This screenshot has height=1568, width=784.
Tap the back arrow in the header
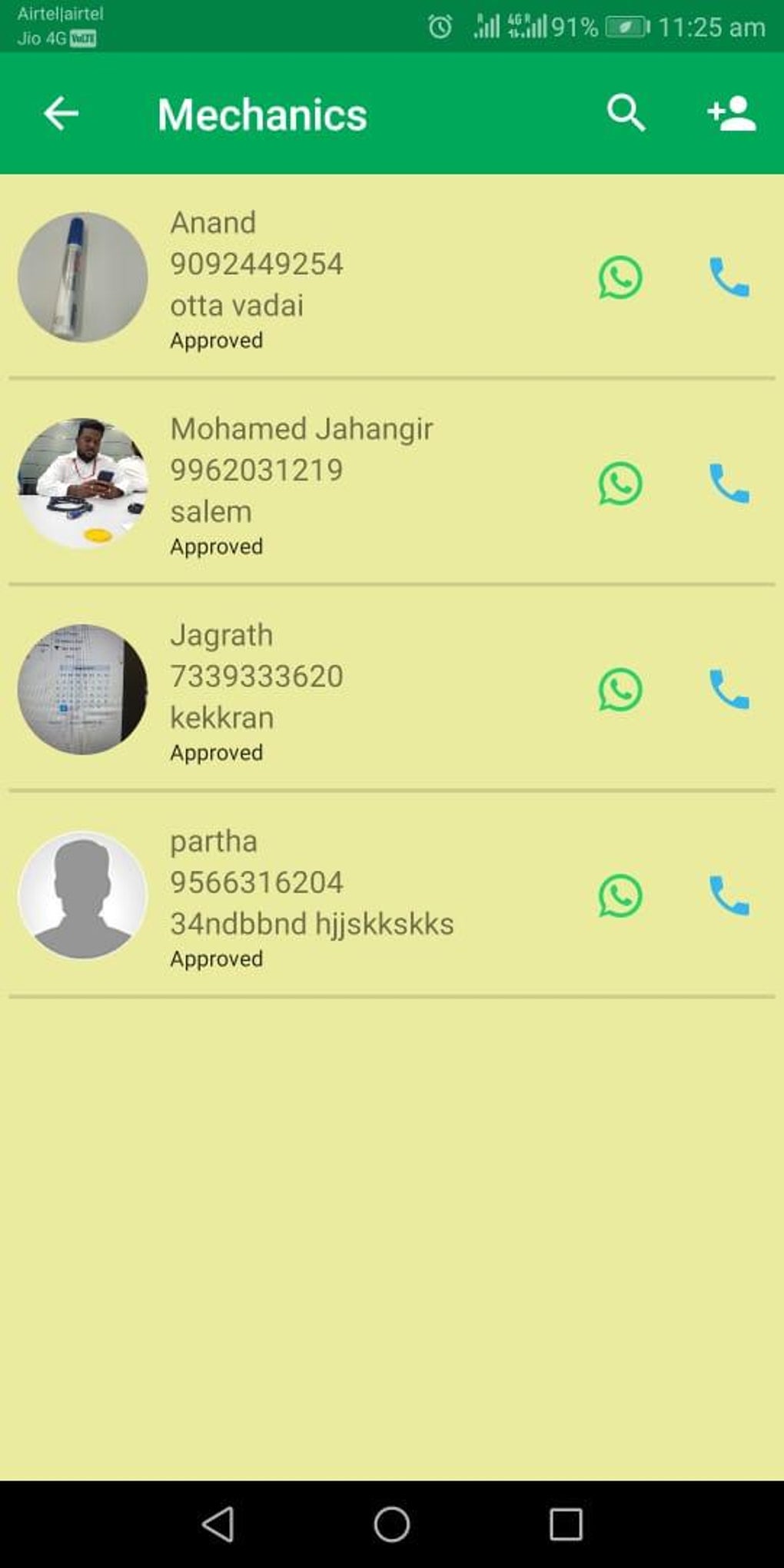(58, 113)
